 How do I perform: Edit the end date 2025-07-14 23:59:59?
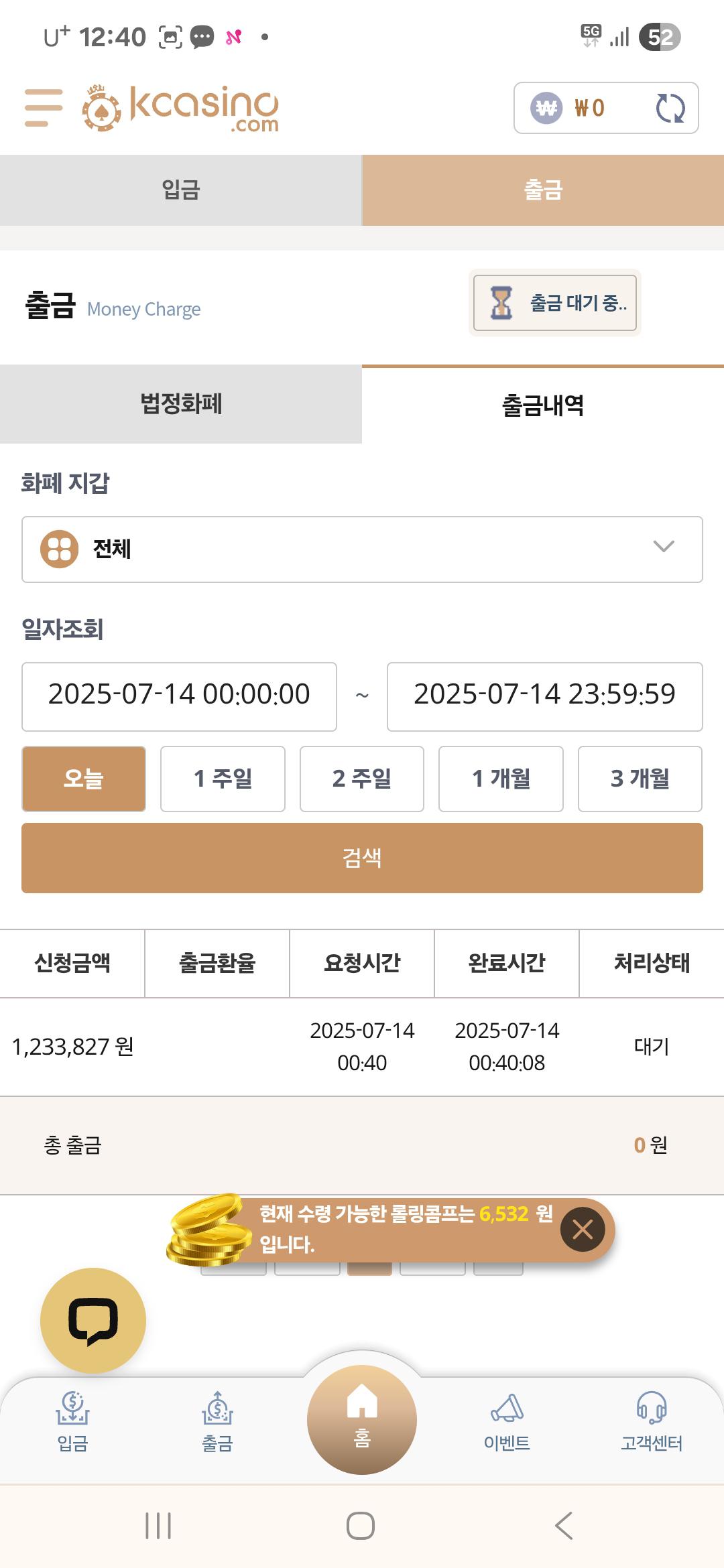(545, 696)
